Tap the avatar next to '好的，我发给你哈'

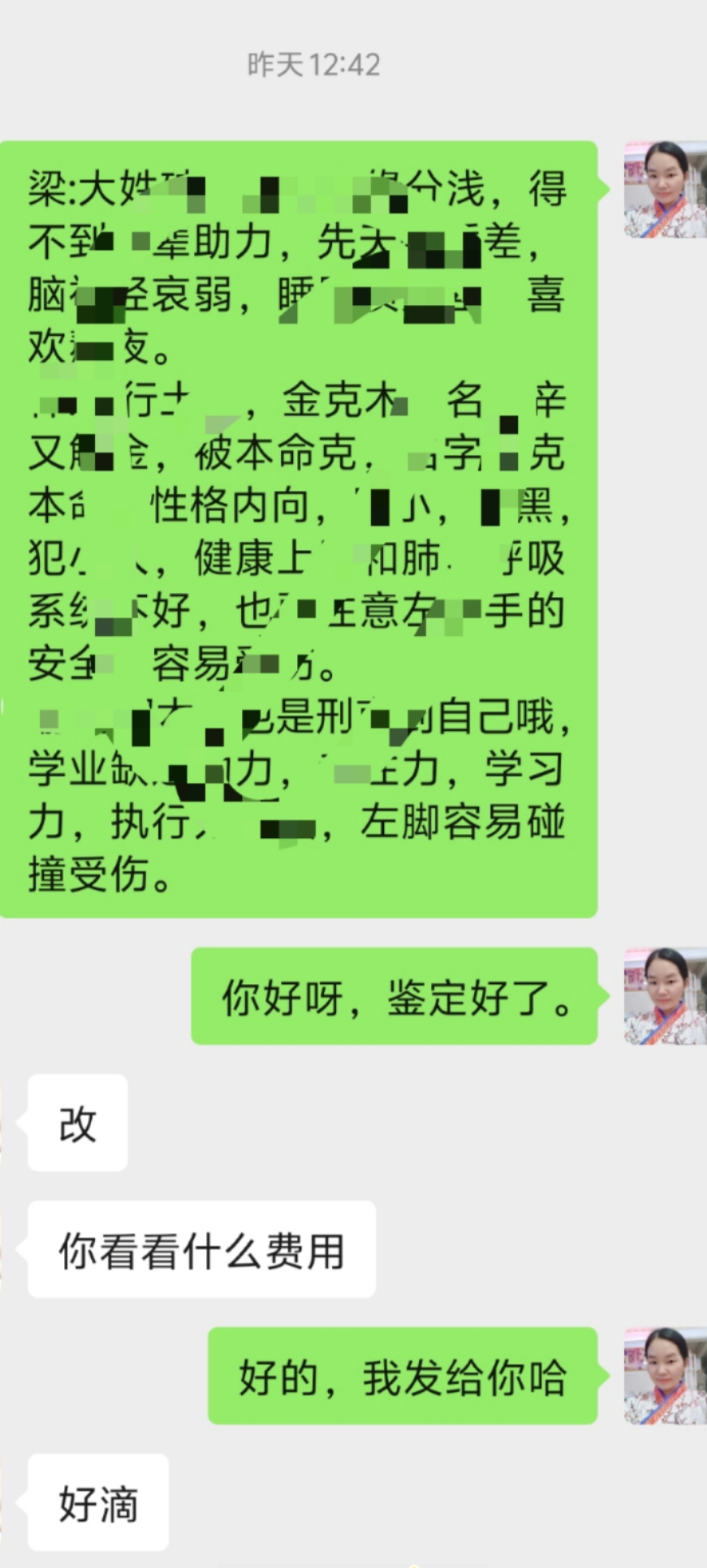665,1376
